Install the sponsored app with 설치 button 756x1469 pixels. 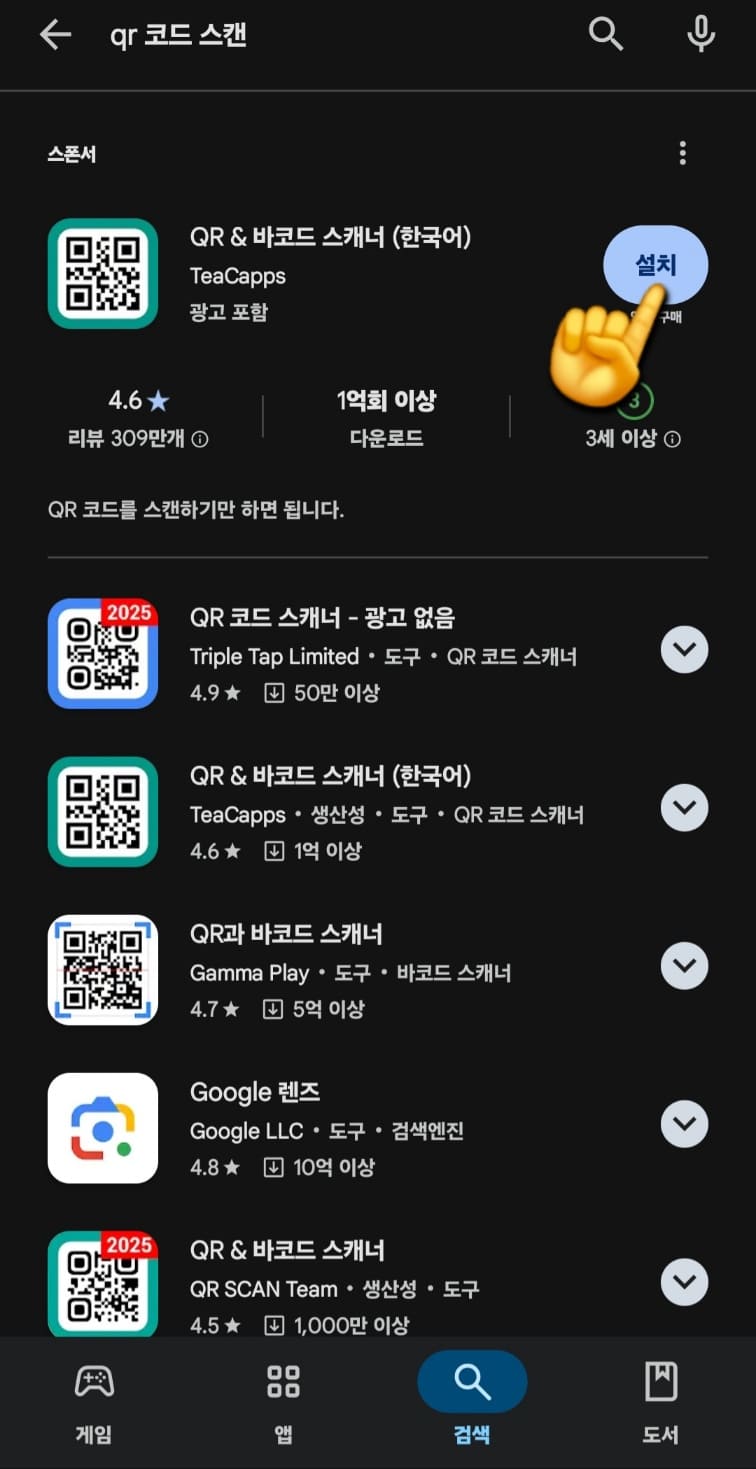coord(657,264)
